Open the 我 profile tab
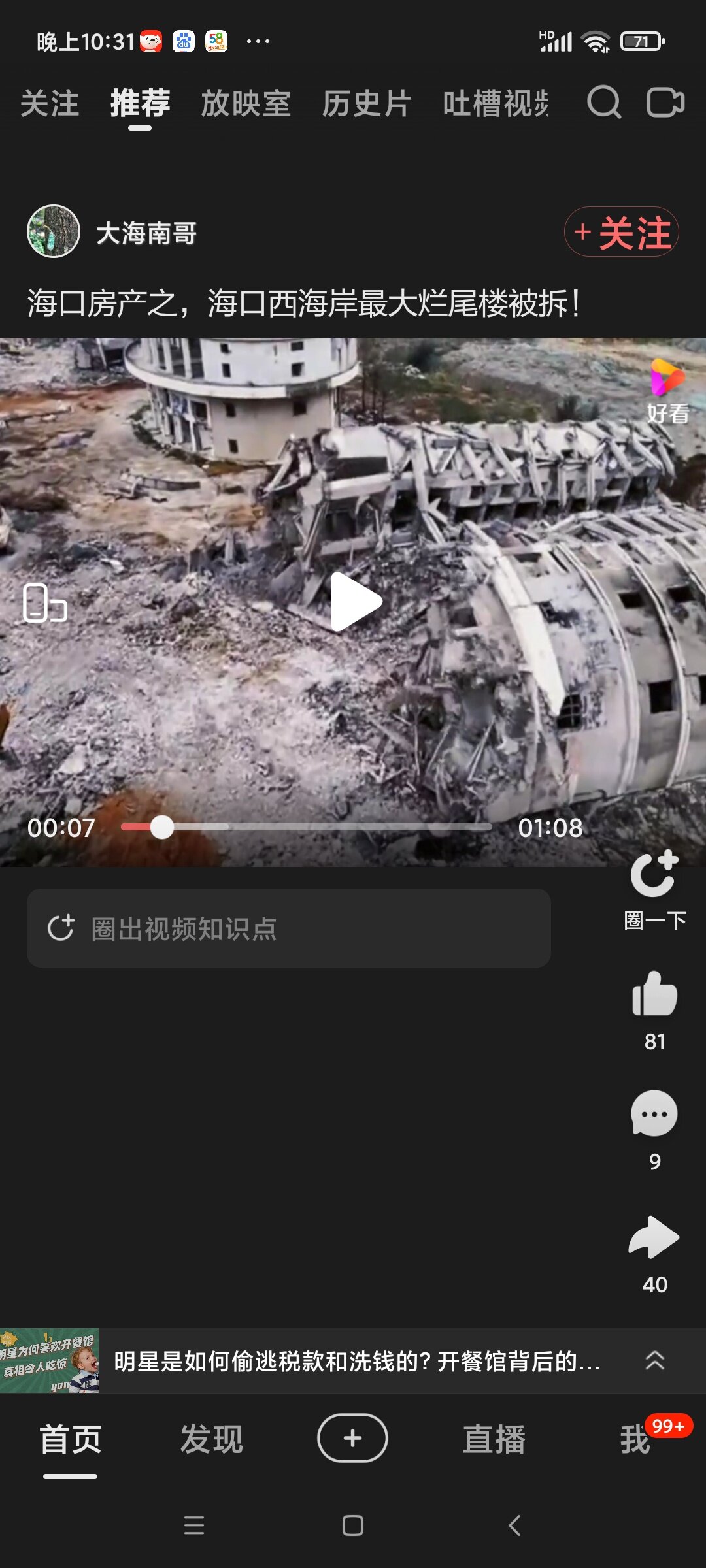 636,1439
